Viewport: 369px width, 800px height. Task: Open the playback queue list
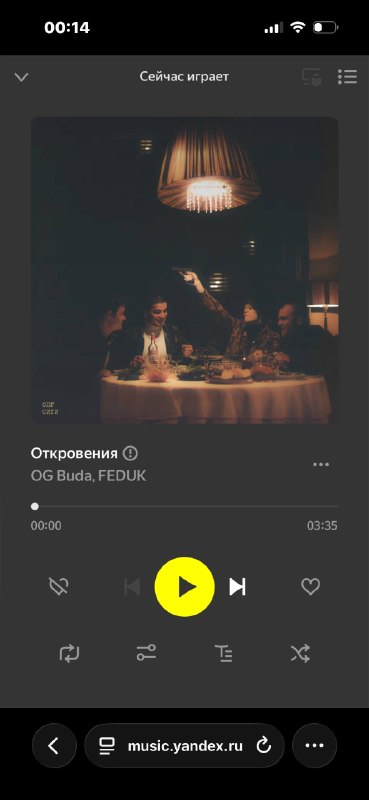coord(347,77)
